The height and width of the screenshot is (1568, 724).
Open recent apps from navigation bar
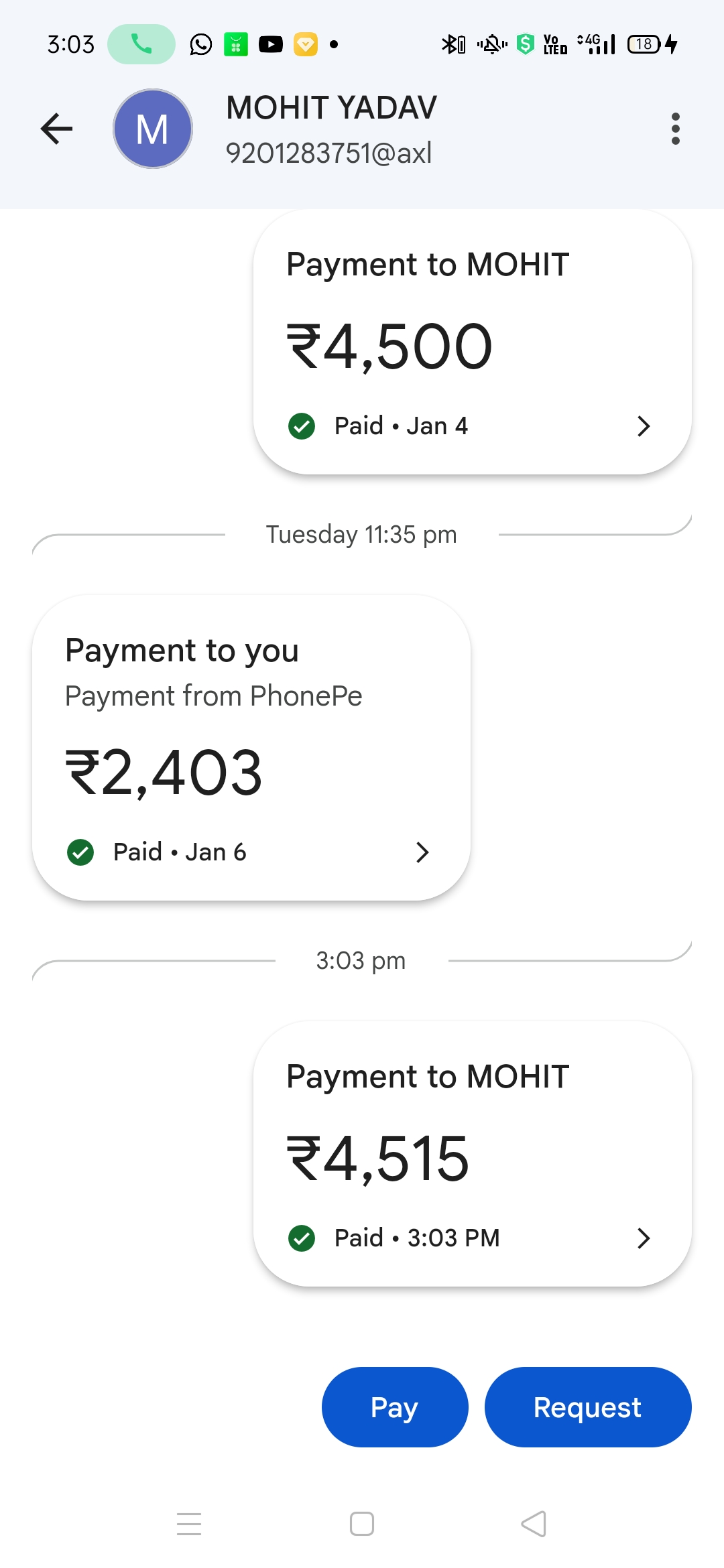click(x=189, y=1524)
